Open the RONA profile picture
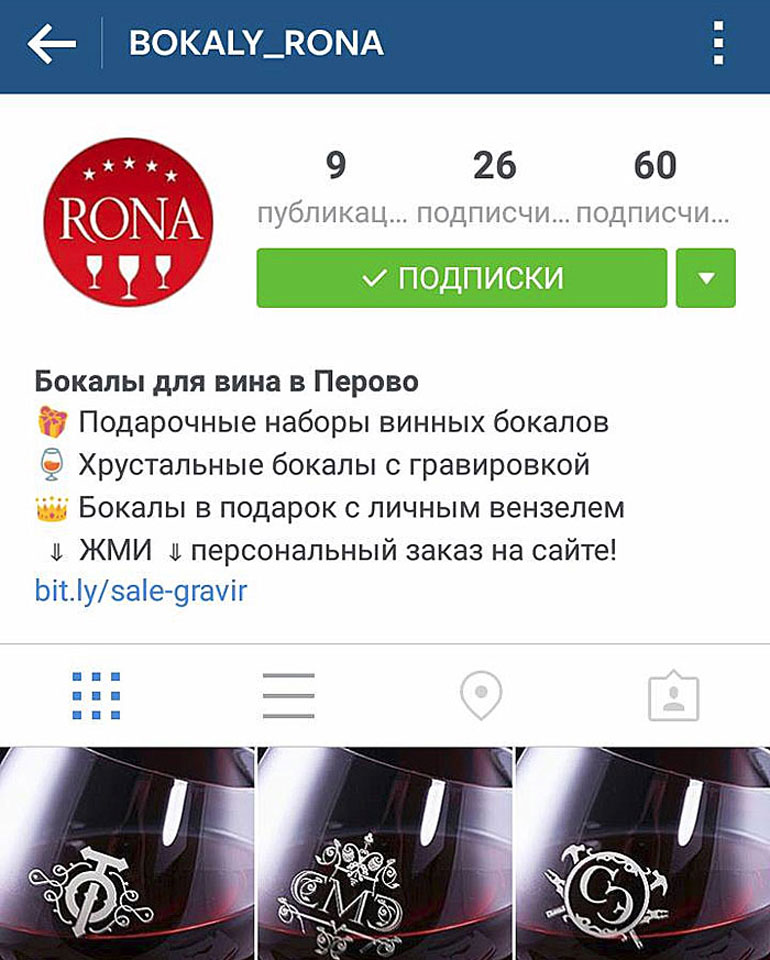This screenshot has height=960, width=770. pos(128,222)
